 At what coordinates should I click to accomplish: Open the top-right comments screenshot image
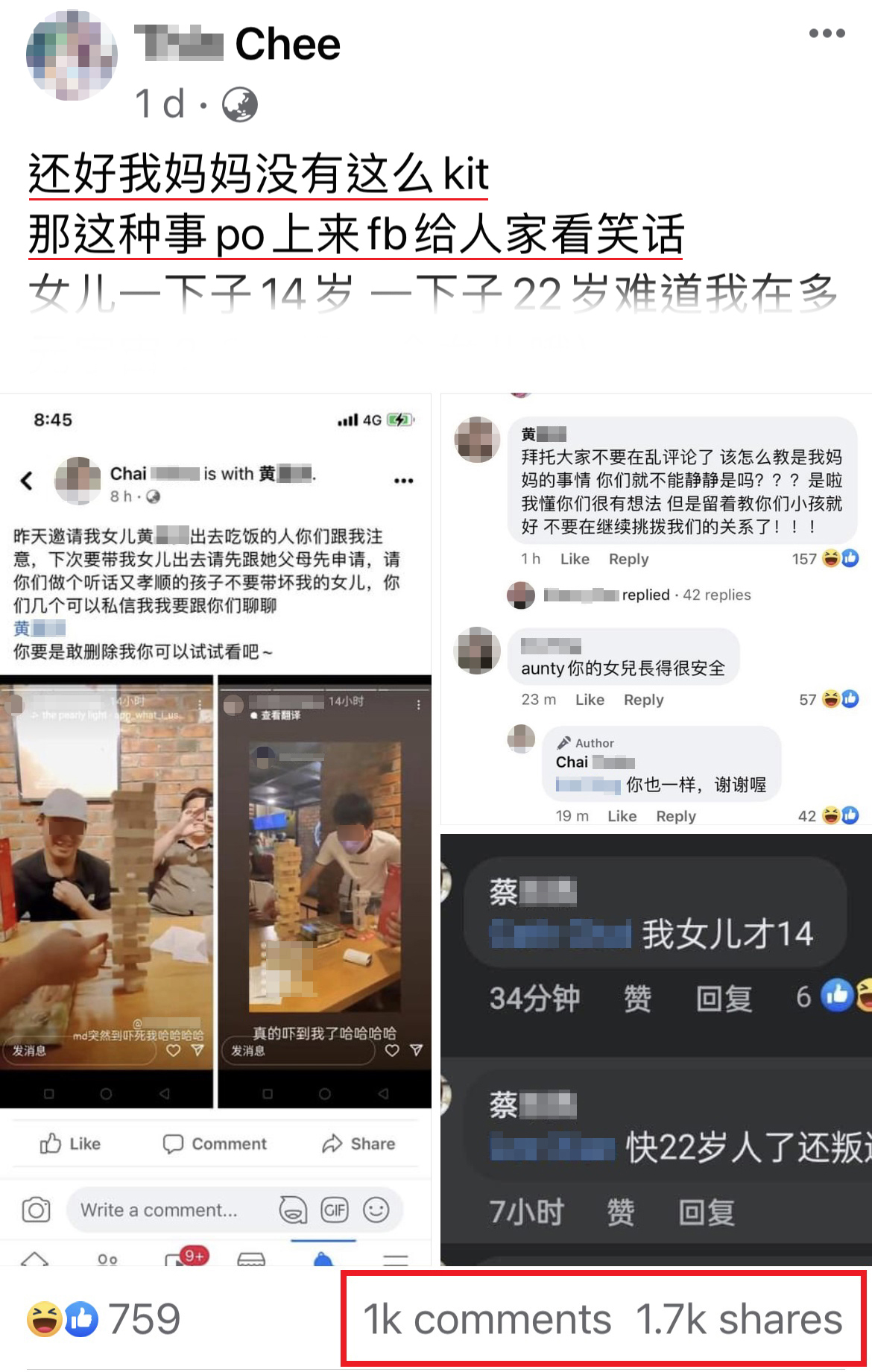pyautogui.click(x=656, y=611)
